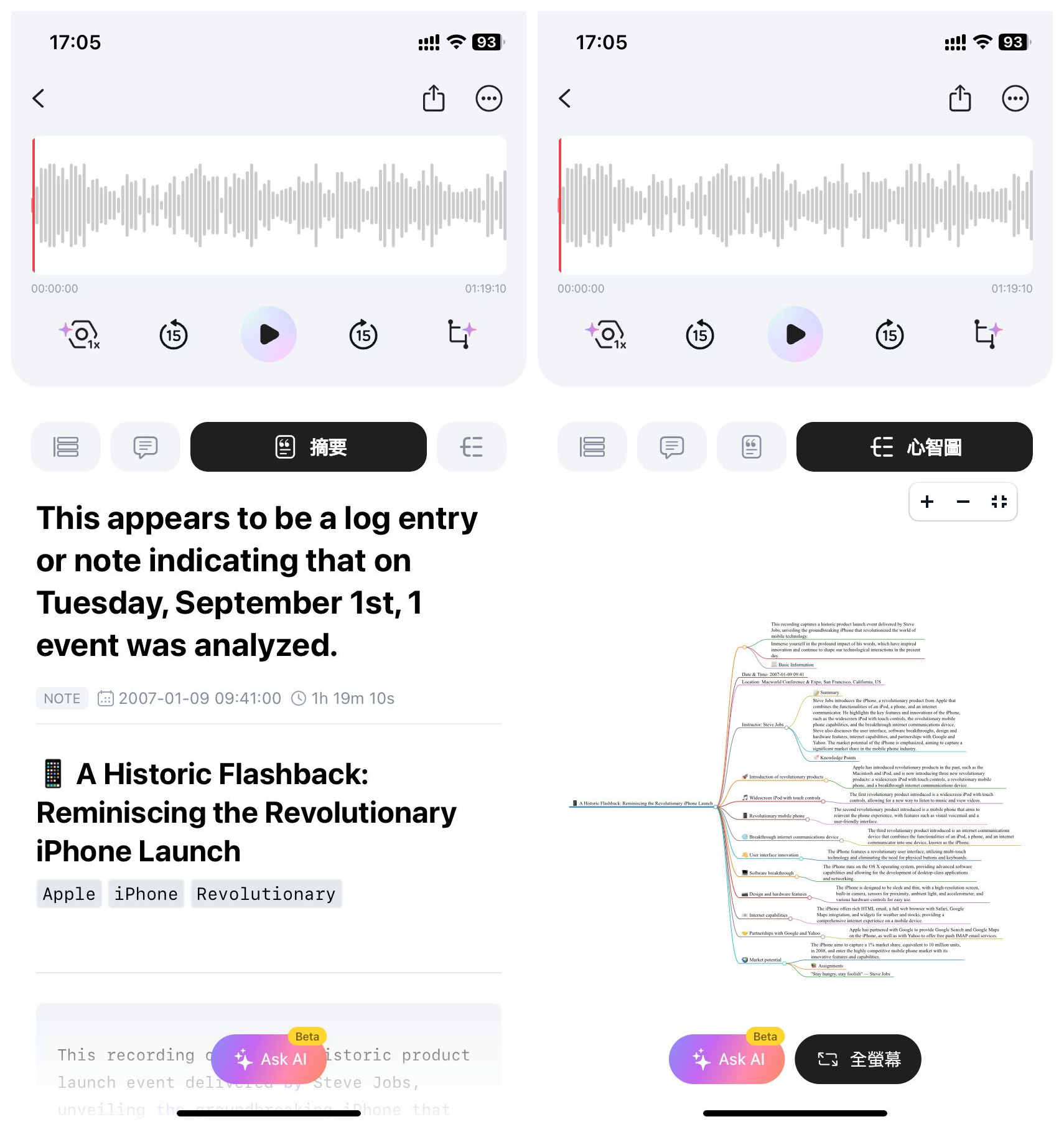Screen dimensions: 1064x1137
Task: Ask AI on the summary screen
Action: [x=269, y=1059]
